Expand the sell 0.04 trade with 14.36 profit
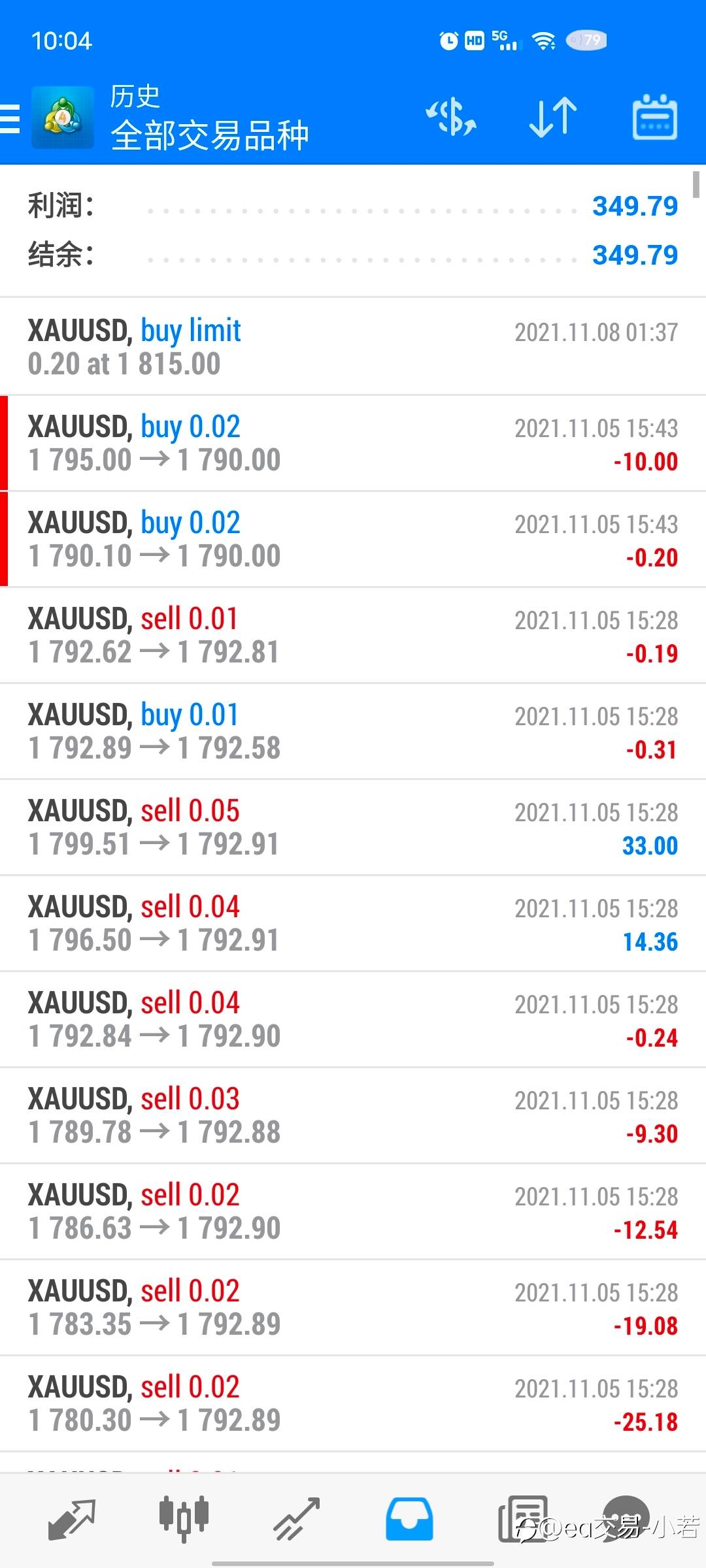706x1568 pixels. pyautogui.click(x=353, y=923)
